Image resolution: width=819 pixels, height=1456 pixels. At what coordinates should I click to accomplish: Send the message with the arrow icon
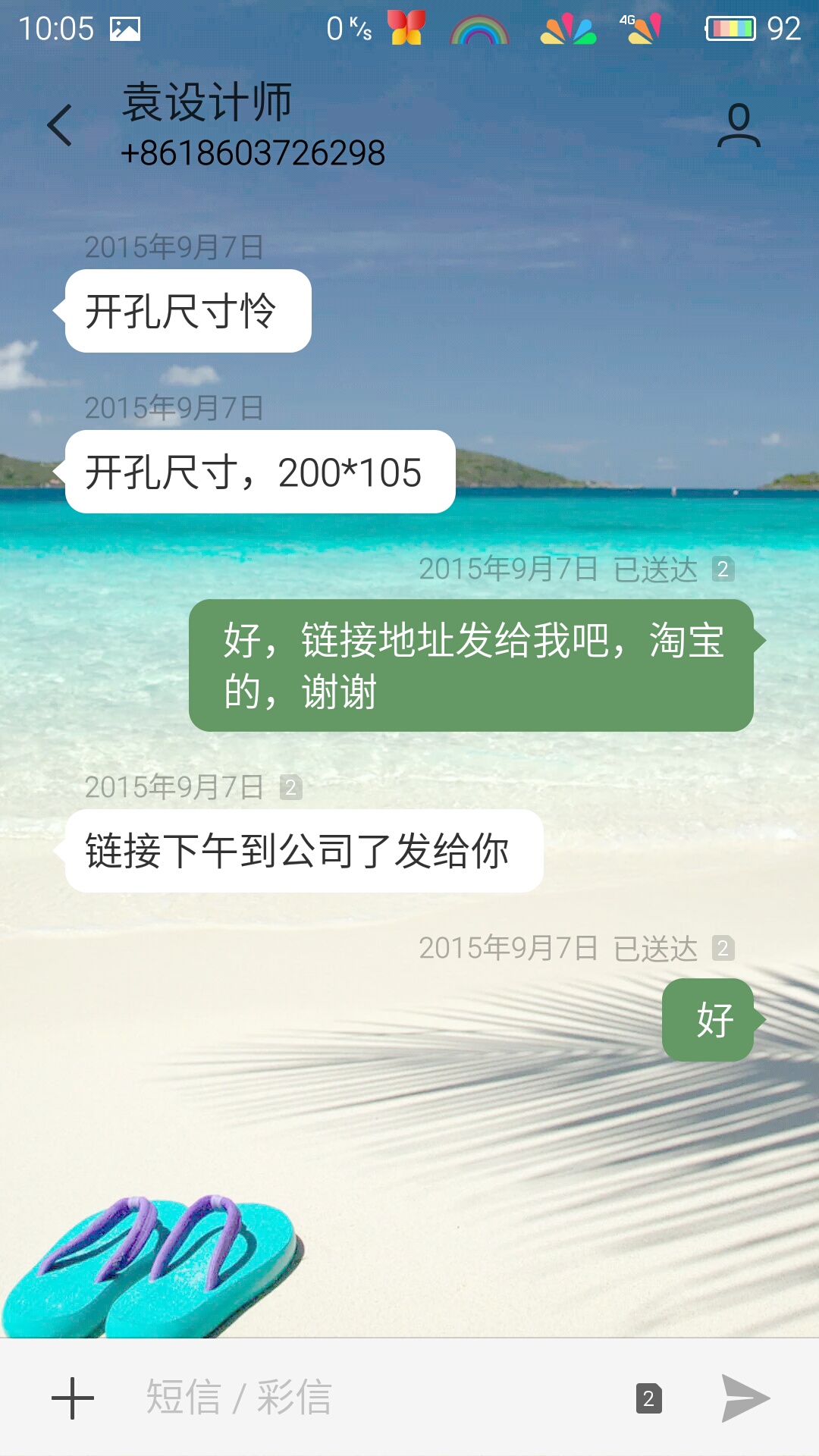pos(745,1398)
